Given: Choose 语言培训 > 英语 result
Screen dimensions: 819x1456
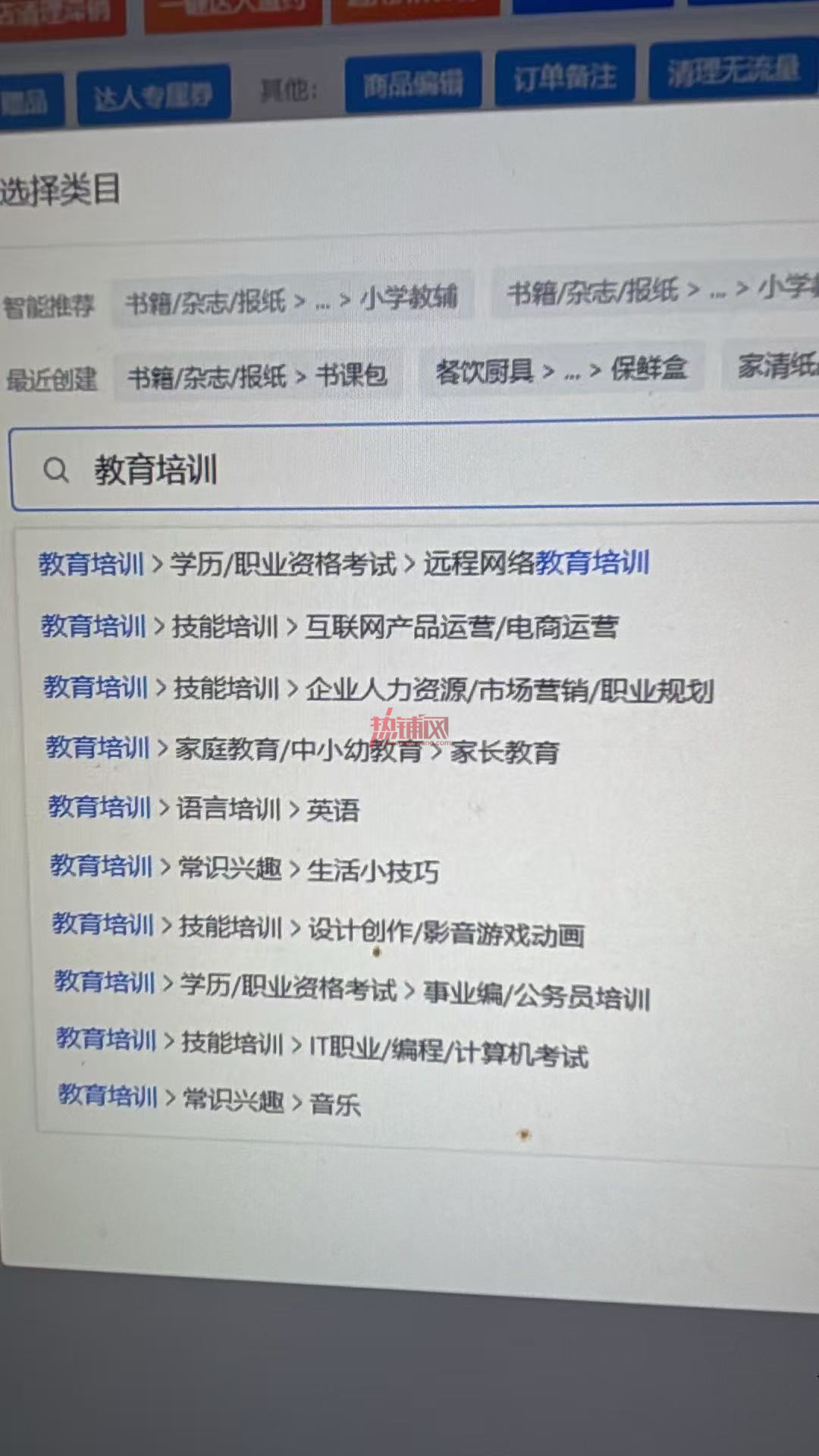Looking at the screenshot, I should click(x=204, y=808).
